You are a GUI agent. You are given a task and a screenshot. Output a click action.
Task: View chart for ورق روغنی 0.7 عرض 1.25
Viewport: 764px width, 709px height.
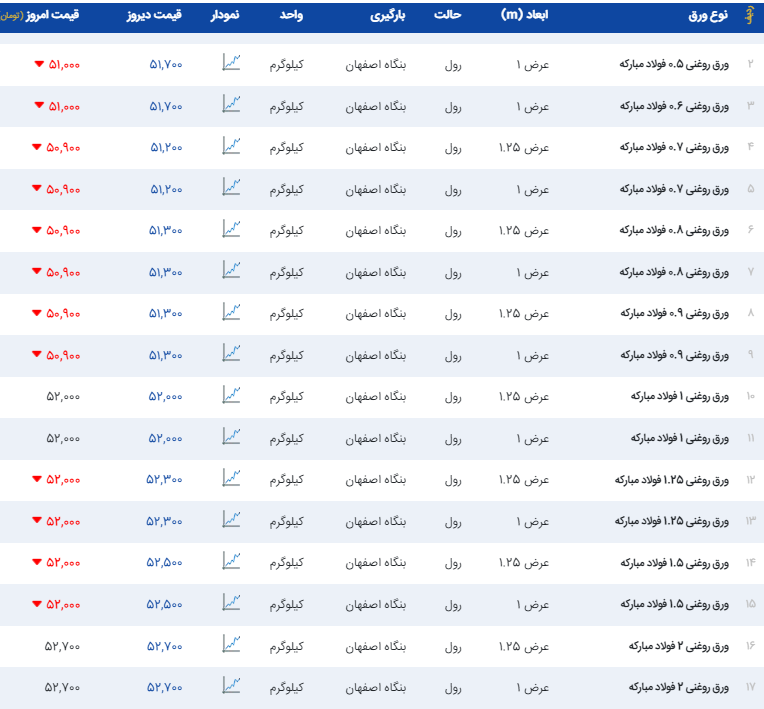[231, 146]
